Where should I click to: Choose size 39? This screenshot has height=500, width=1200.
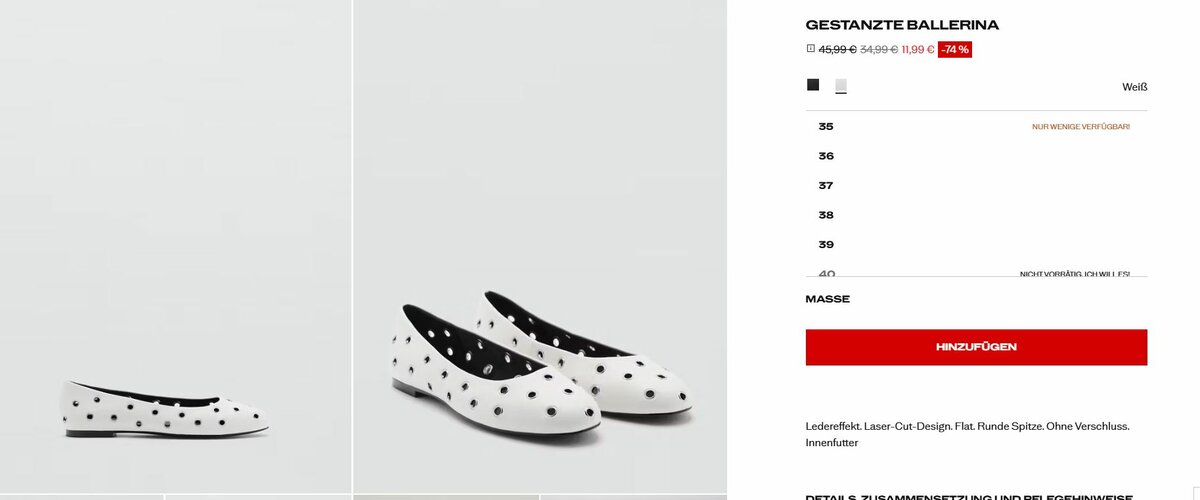(826, 245)
